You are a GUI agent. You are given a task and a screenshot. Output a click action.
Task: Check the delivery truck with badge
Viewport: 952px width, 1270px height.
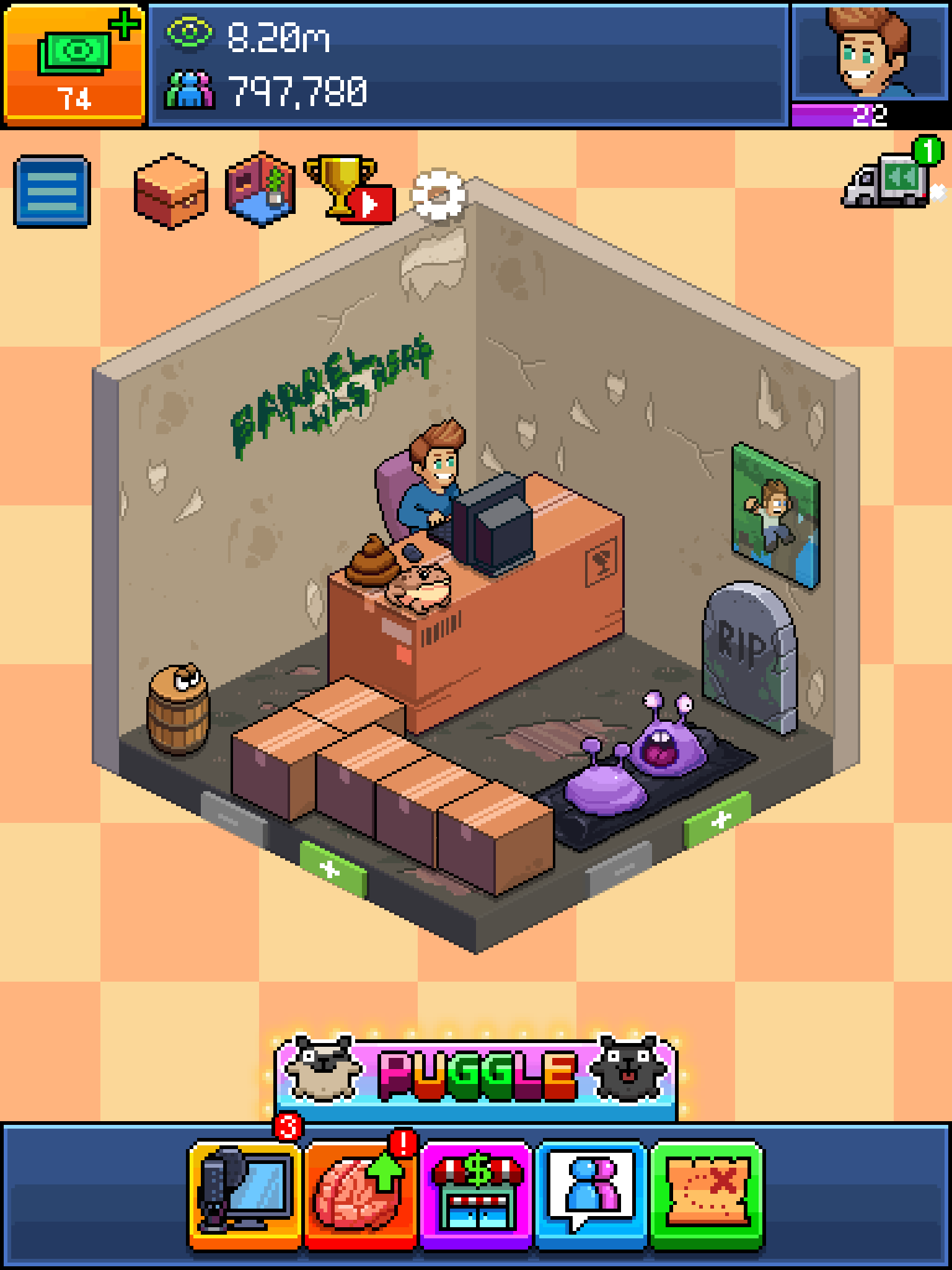890,178
